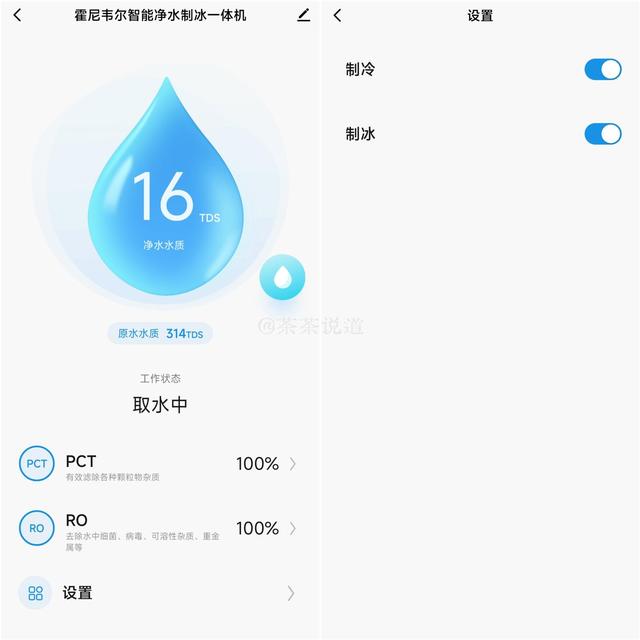640x640 pixels.
Task: Edit the device name with the pencil icon
Action: [x=304, y=16]
